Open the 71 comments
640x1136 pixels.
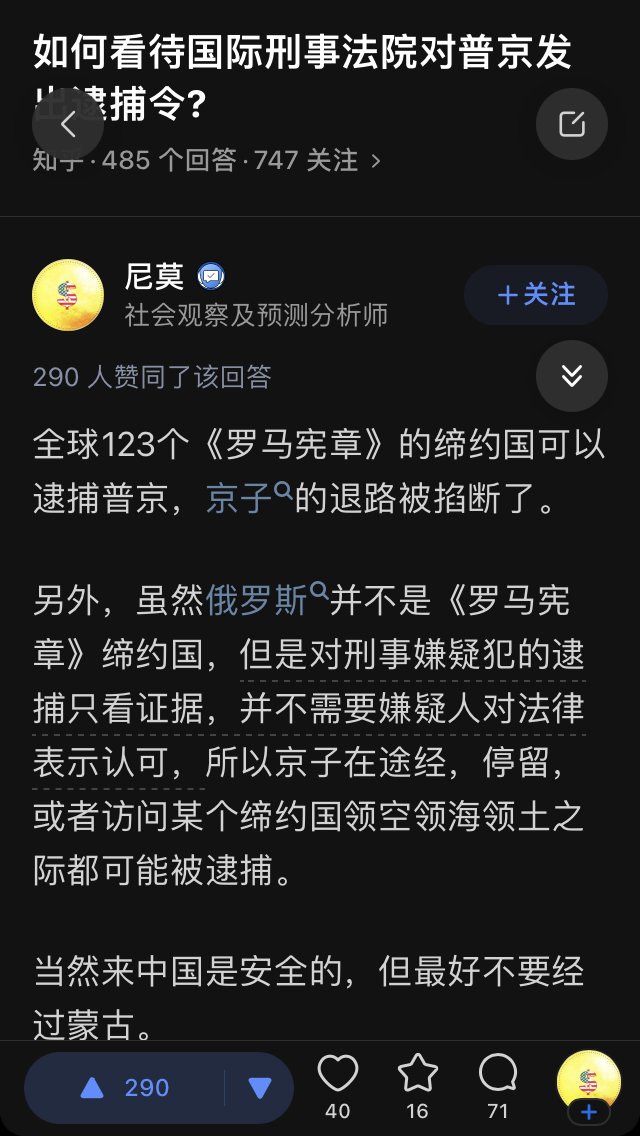497,1085
